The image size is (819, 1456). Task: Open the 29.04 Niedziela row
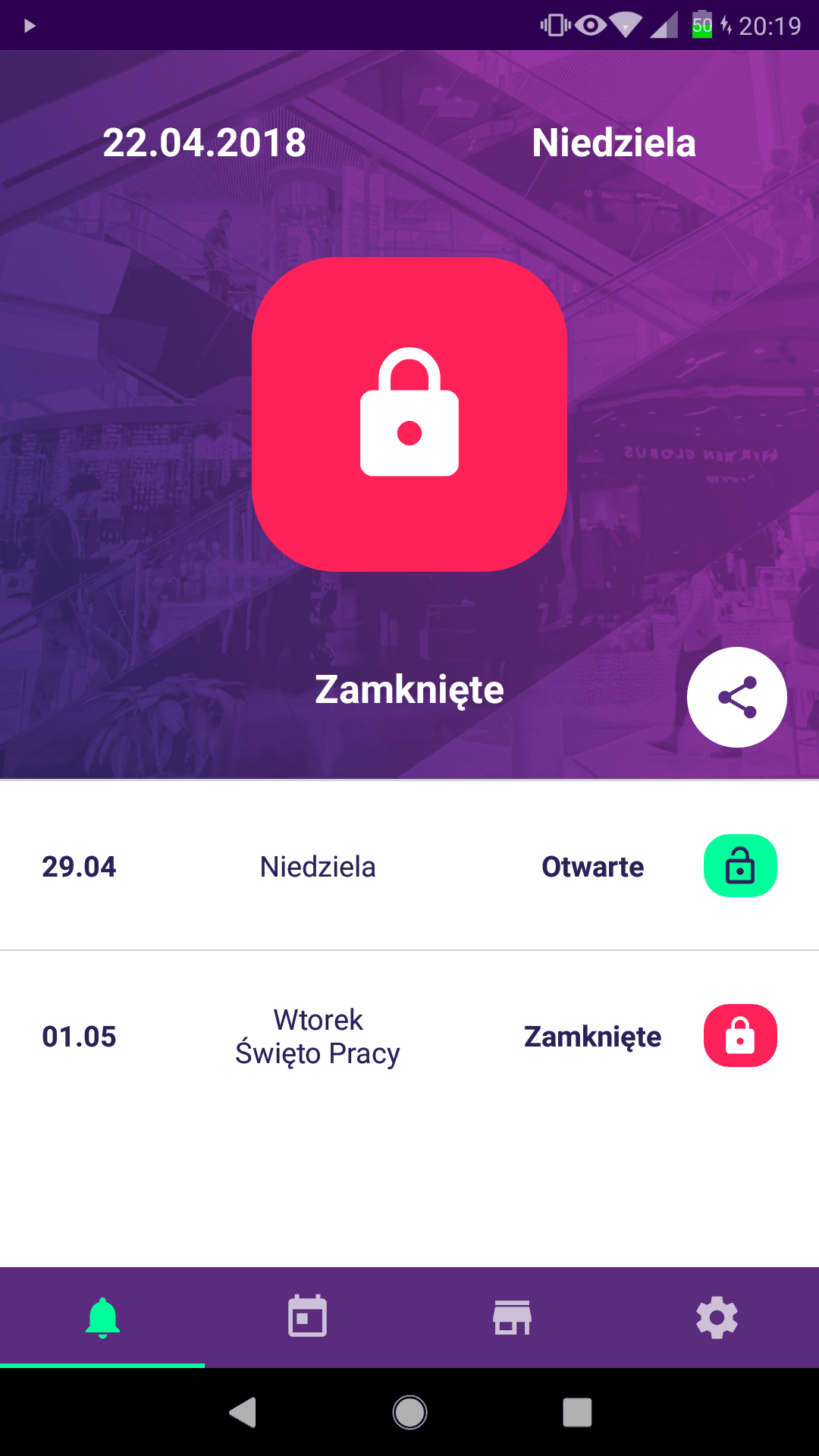[x=409, y=866]
